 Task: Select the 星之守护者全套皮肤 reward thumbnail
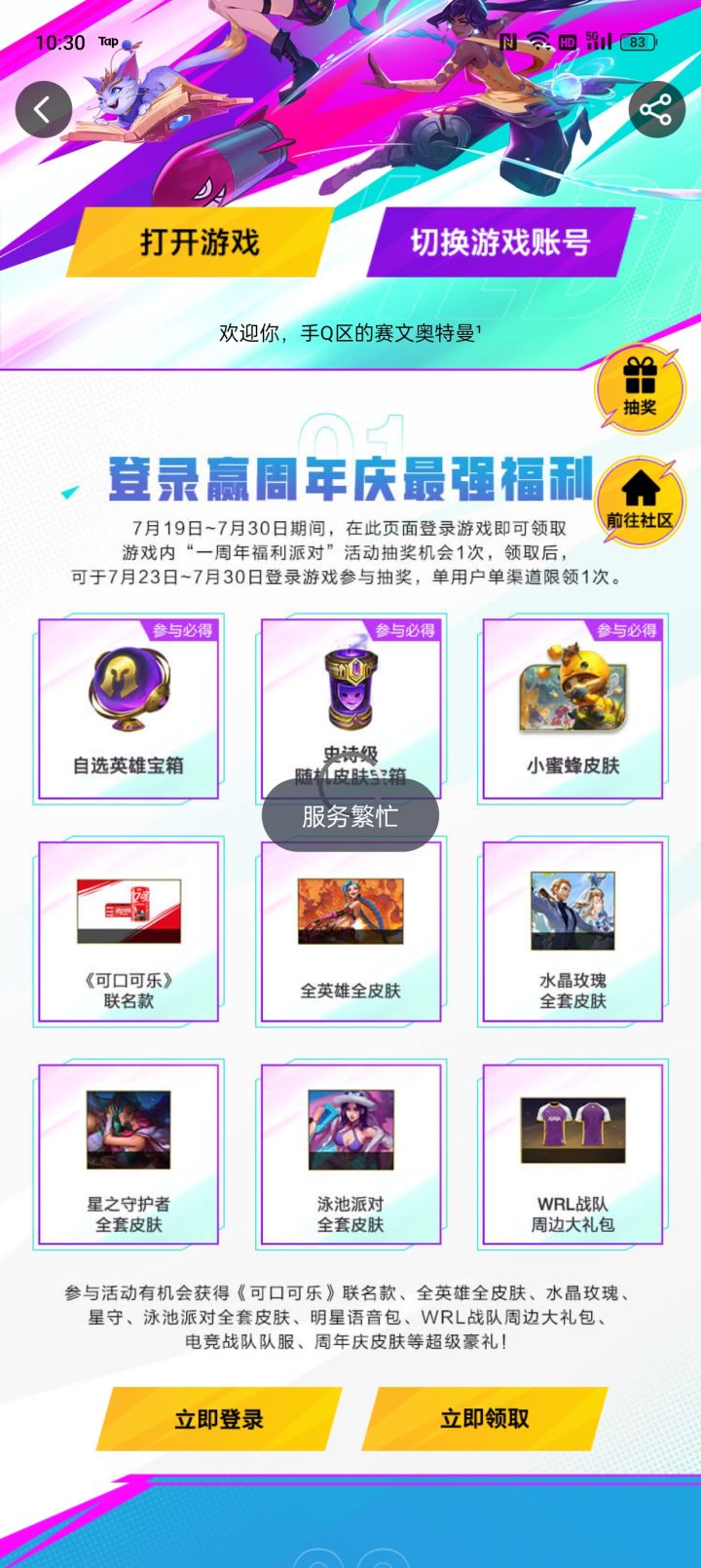(x=129, y=1130)
